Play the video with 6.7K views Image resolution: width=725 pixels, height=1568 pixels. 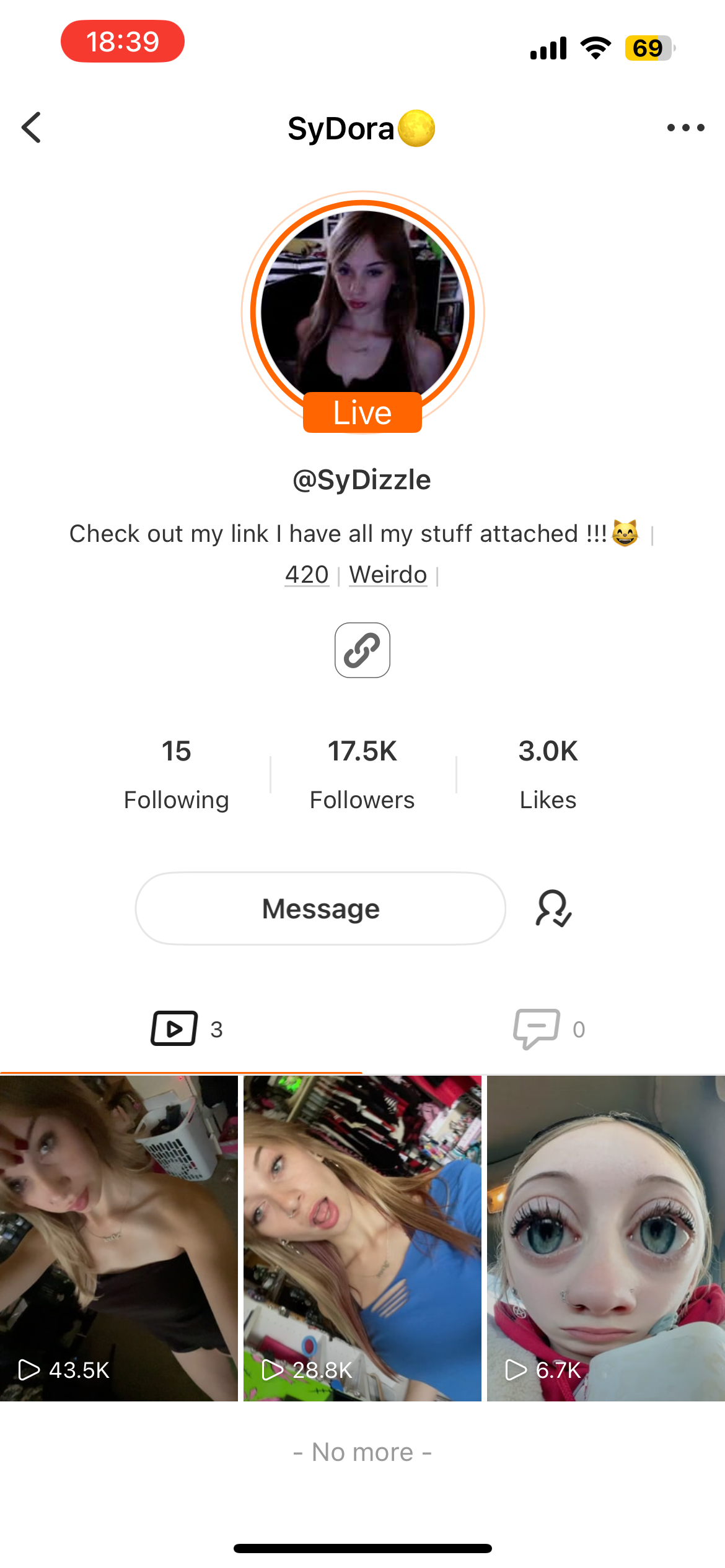click(606, 1239)
